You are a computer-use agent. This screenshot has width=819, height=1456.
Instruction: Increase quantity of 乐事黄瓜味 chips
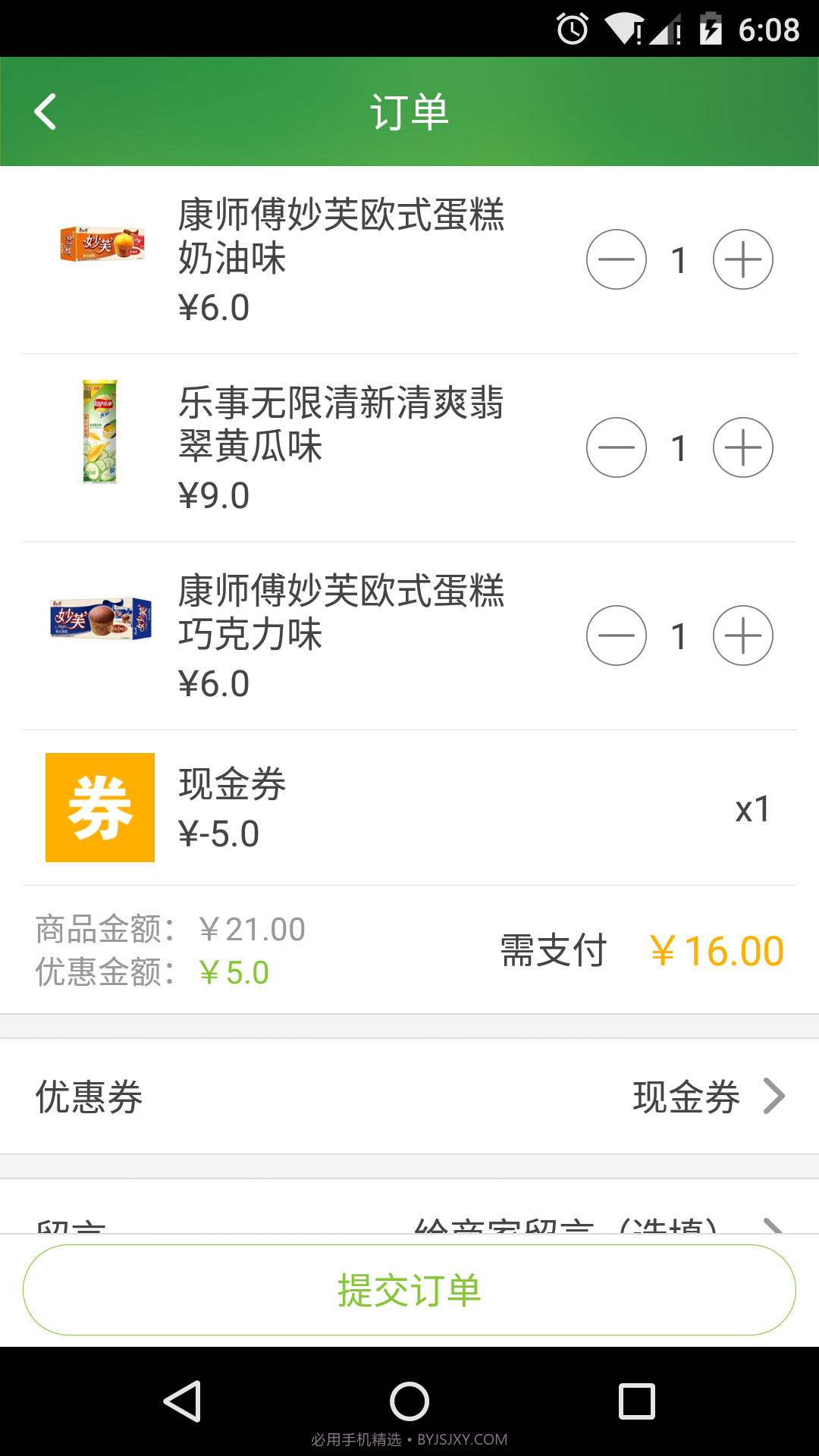point(742,447)
